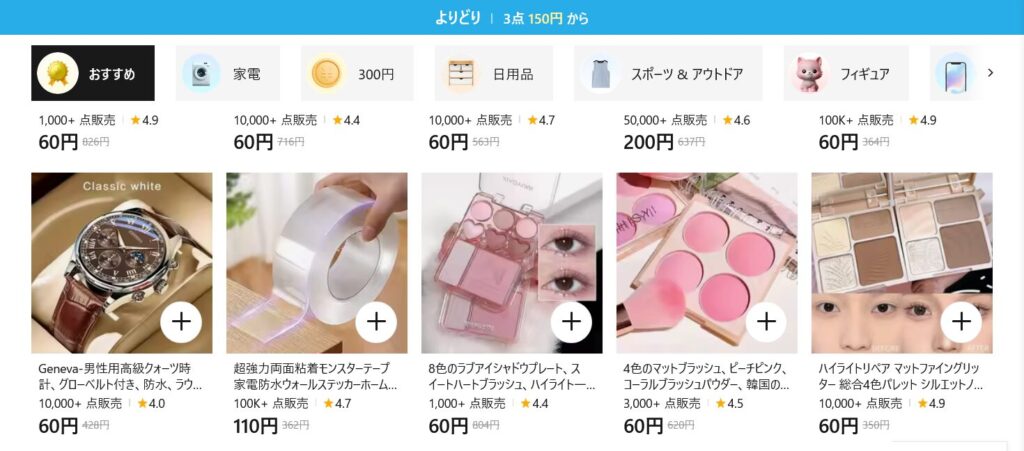Tap the arrow to show more categories
The height and width of the screenshot is (451, 1024).
coord(990,73)
